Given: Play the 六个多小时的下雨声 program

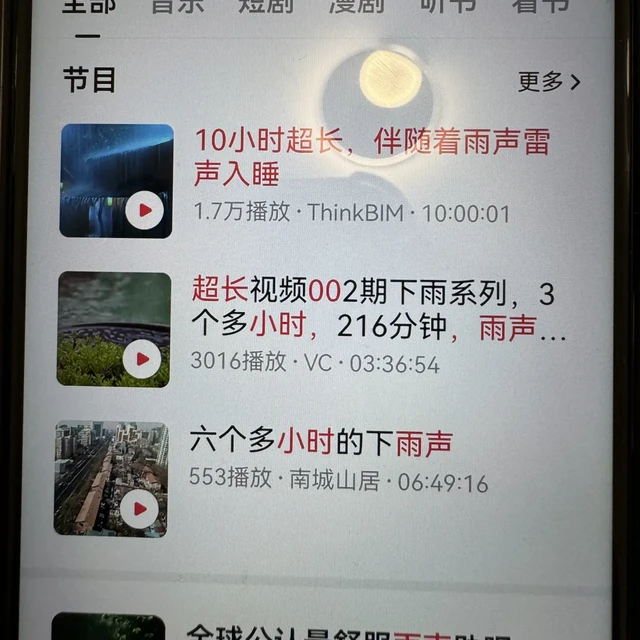Looking at the screenshot, I should tap(140, 509).
